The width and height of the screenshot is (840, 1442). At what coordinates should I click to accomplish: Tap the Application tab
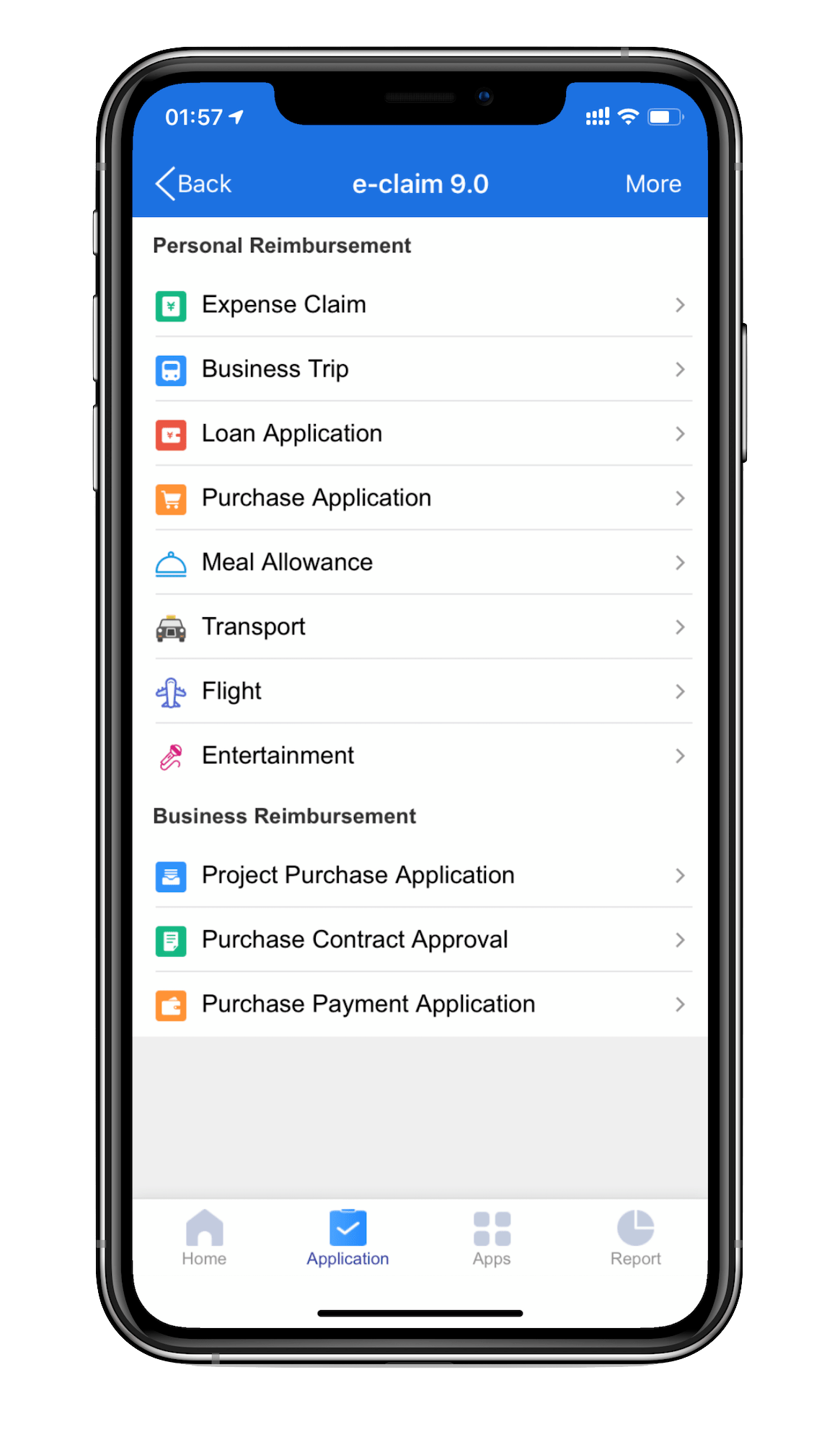click(348, 1238)
